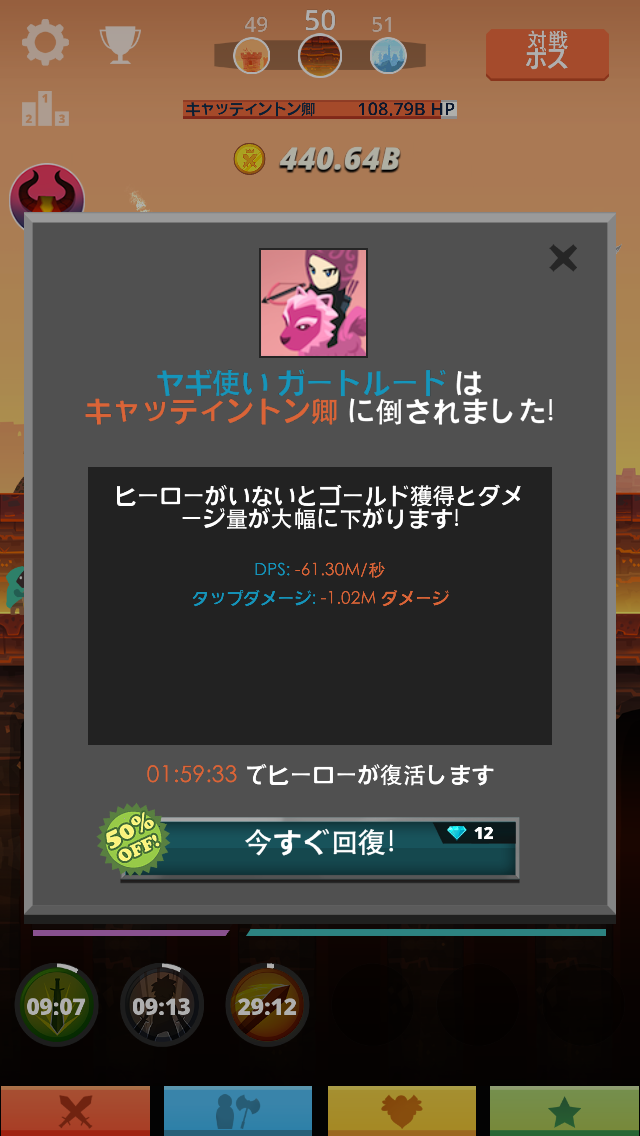
Task: Open the trophy achievements icon
Action: pos(120,45)
